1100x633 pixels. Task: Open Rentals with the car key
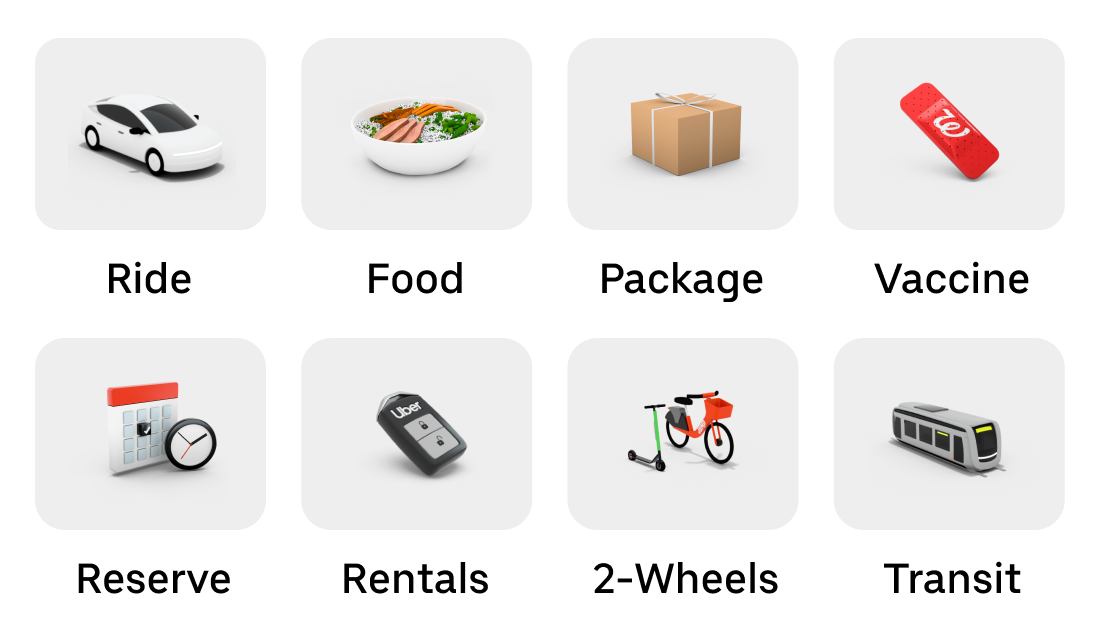click(x=416, y=433)
